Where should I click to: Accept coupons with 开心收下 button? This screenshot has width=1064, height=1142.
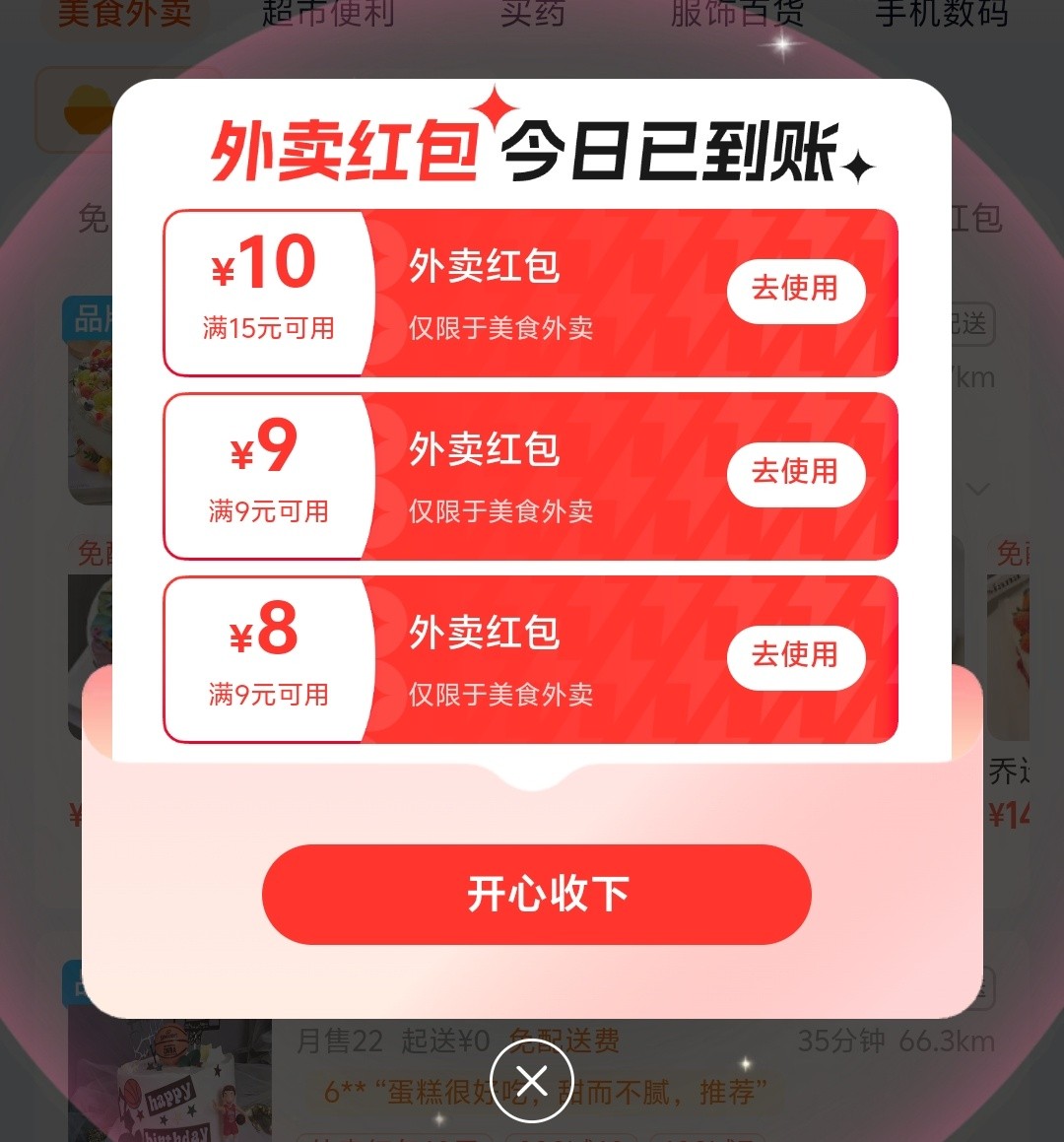536,894
